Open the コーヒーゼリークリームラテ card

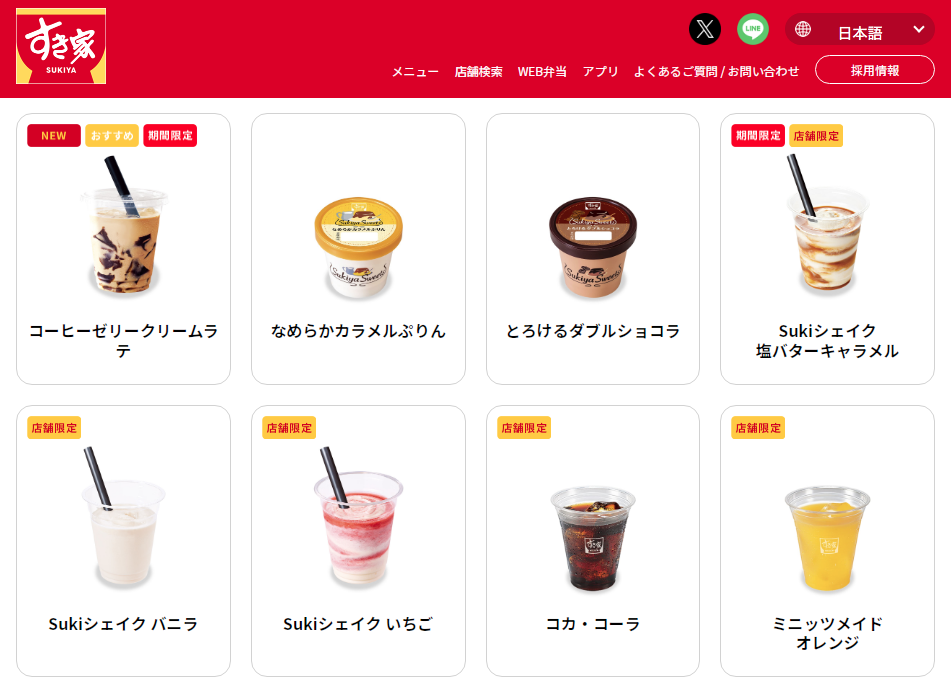pos(123,250)
